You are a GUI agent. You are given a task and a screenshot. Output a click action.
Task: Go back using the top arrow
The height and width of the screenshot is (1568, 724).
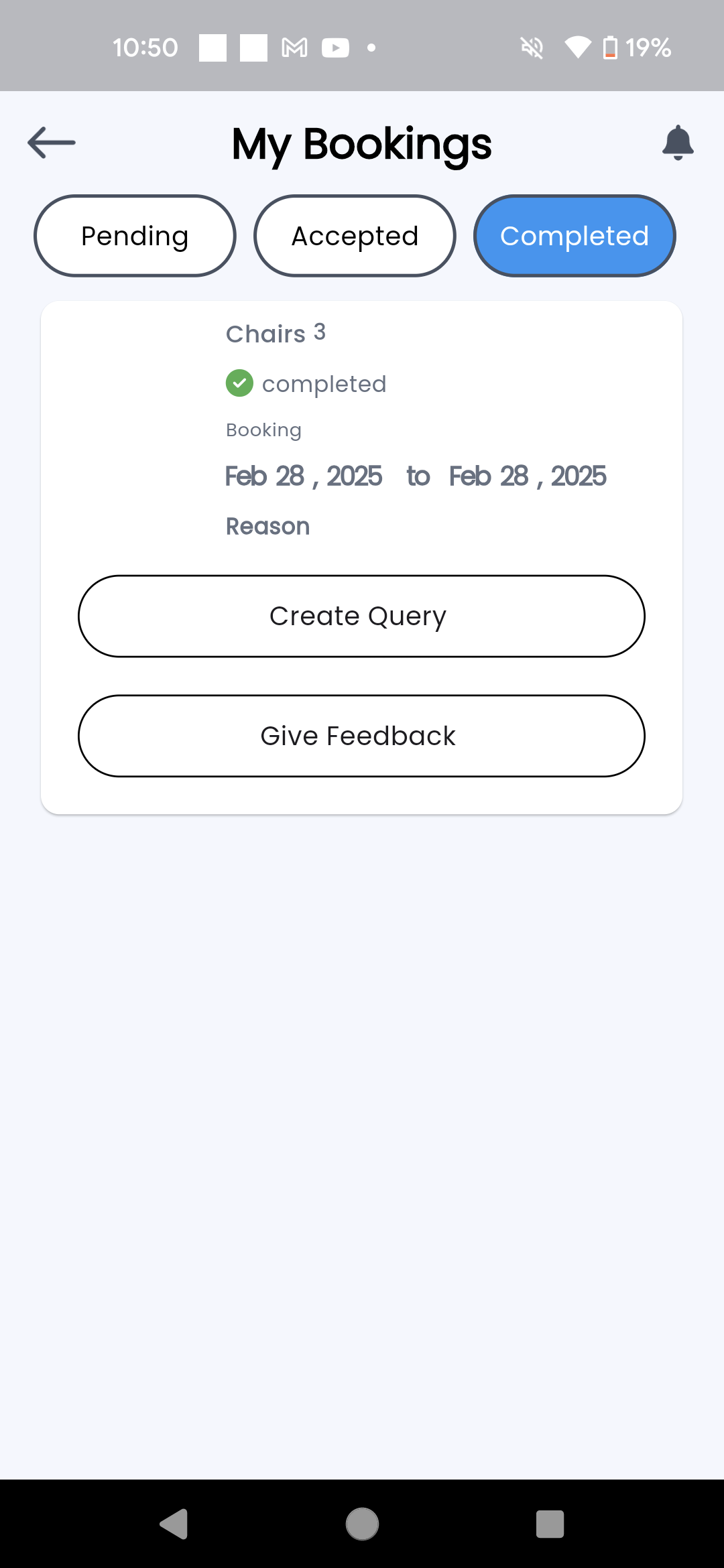[52, 143]
